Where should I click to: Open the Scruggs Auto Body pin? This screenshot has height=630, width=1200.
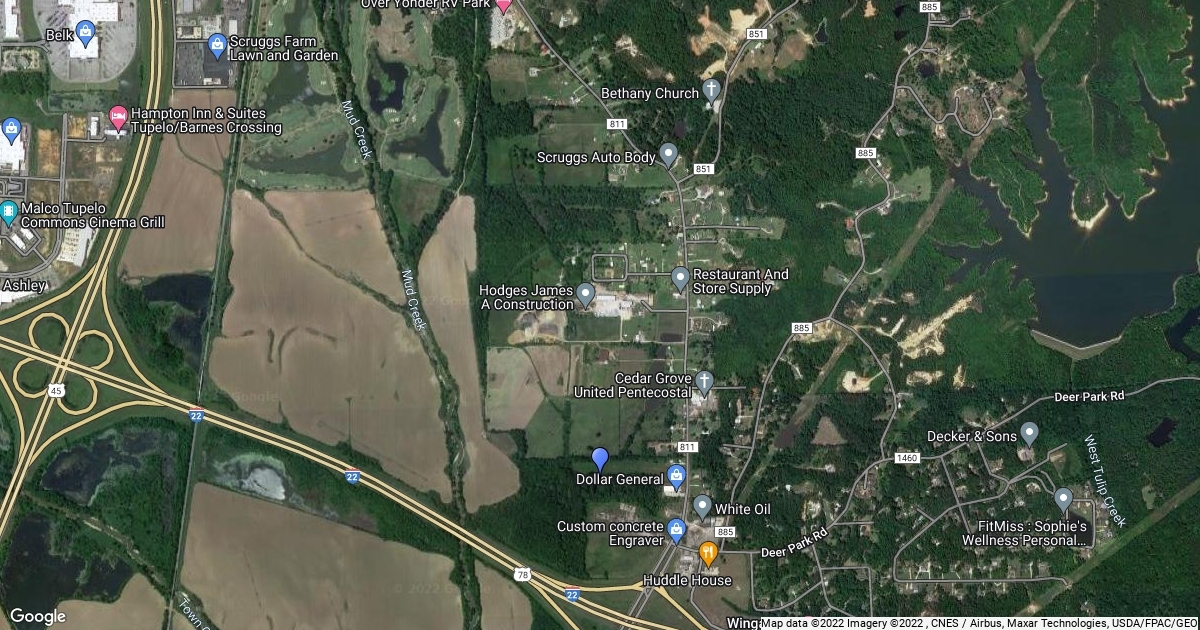(669, 154)
